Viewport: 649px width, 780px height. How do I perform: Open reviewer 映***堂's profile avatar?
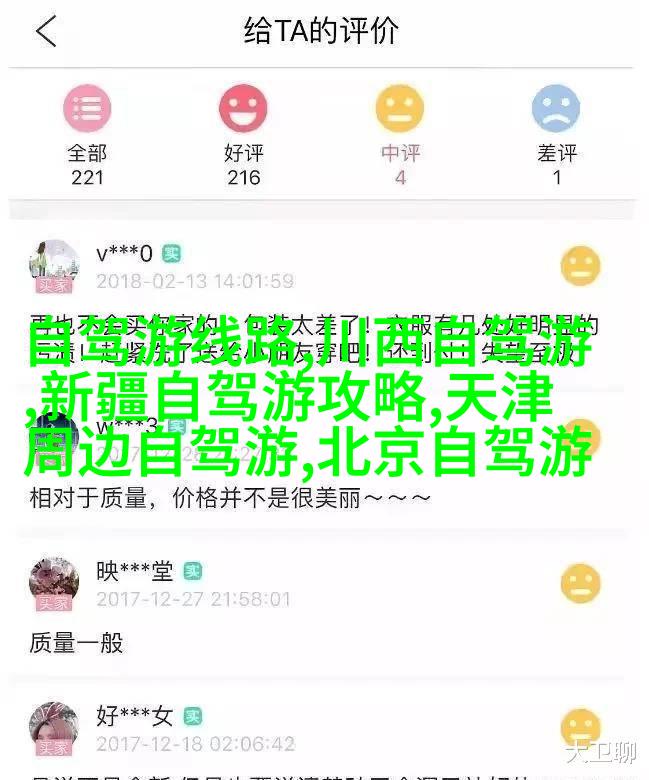[x=54, y=583]
